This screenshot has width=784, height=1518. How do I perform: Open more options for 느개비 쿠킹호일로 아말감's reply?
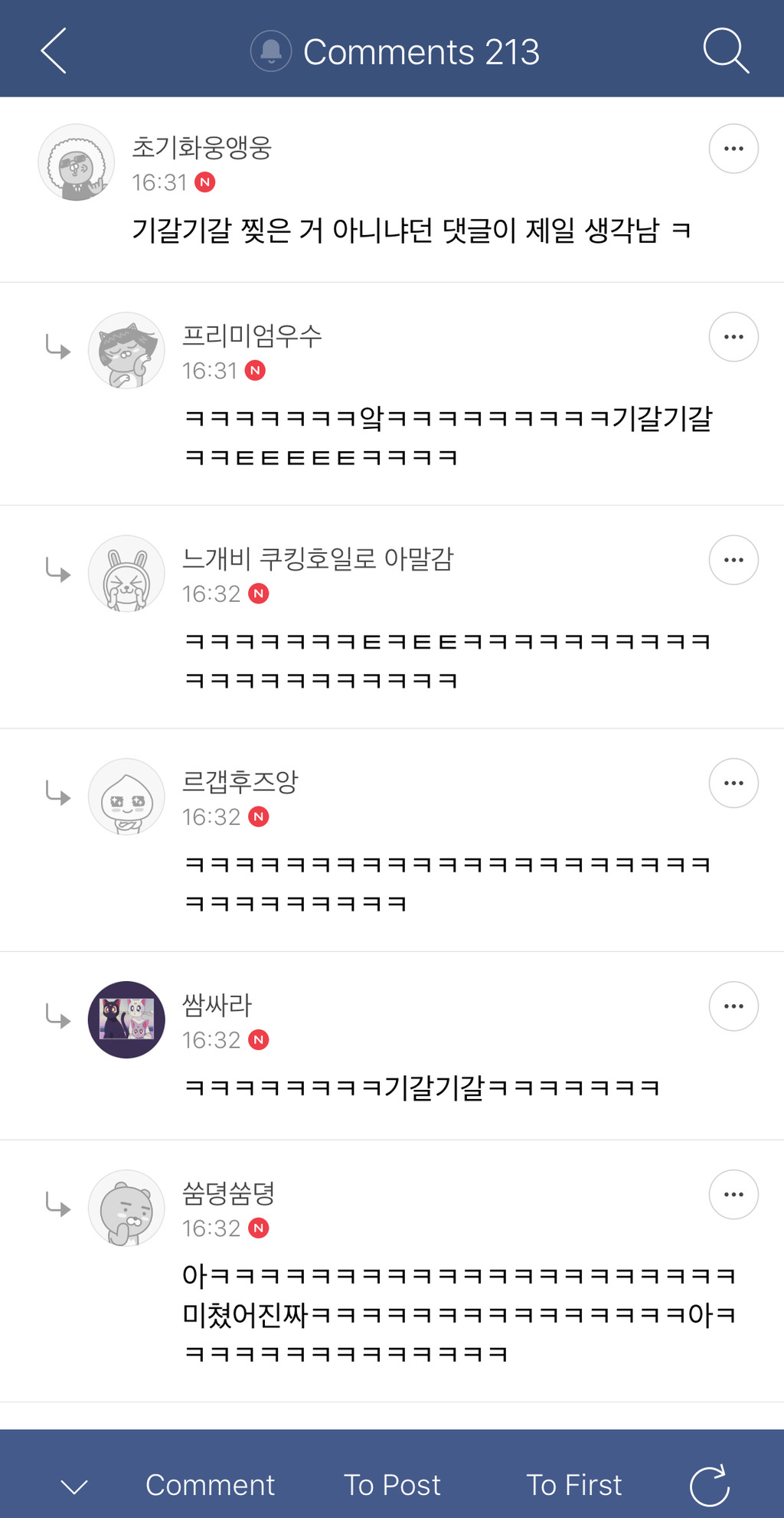point(733,560)
